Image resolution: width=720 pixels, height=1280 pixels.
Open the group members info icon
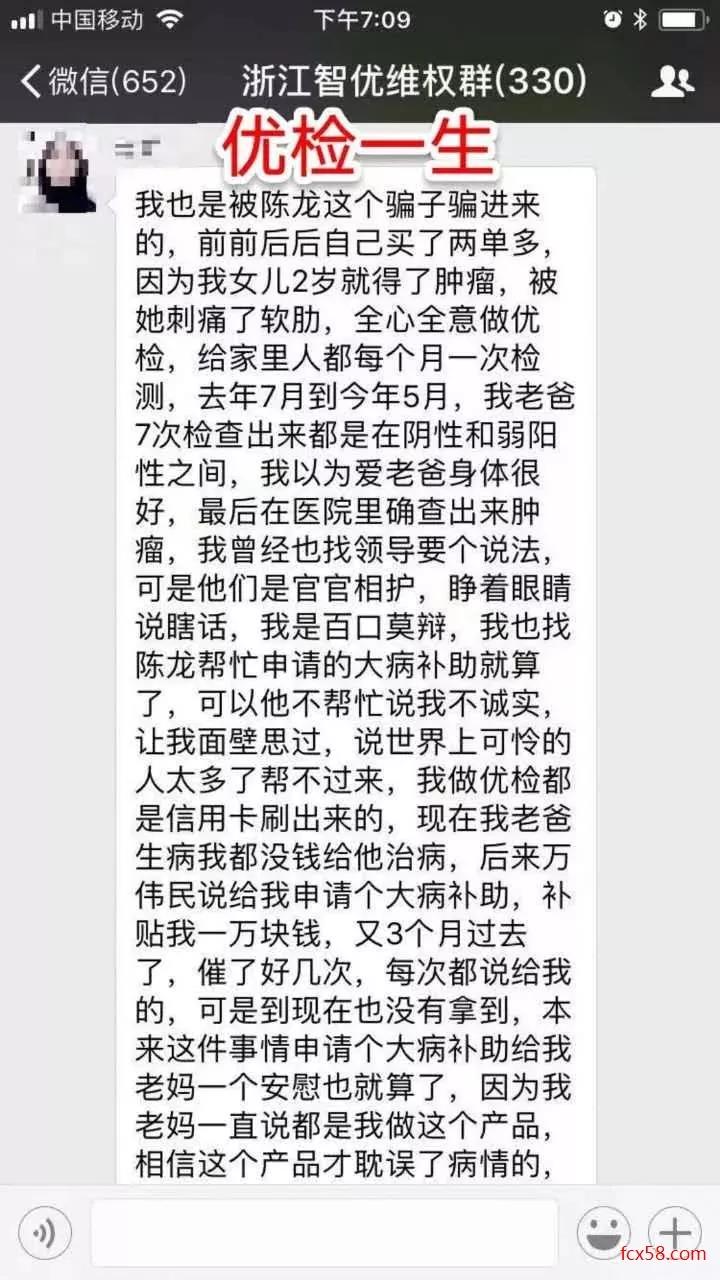tap(672, 81)
